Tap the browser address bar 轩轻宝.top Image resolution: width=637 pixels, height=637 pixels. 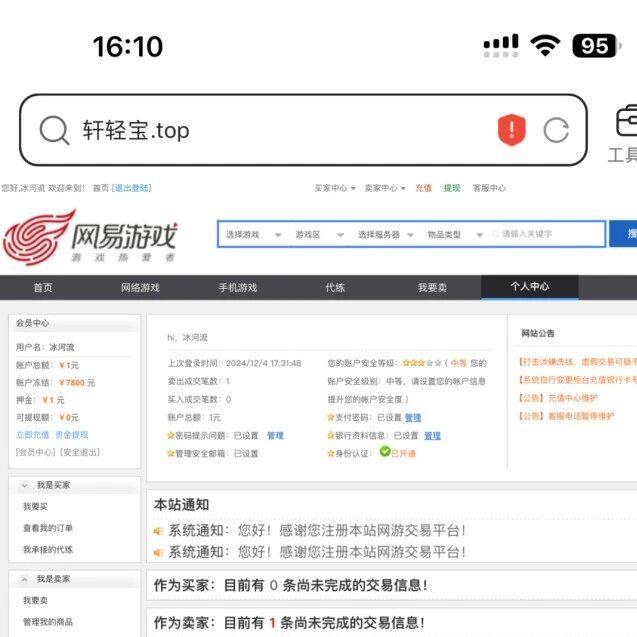pos(303,130)
